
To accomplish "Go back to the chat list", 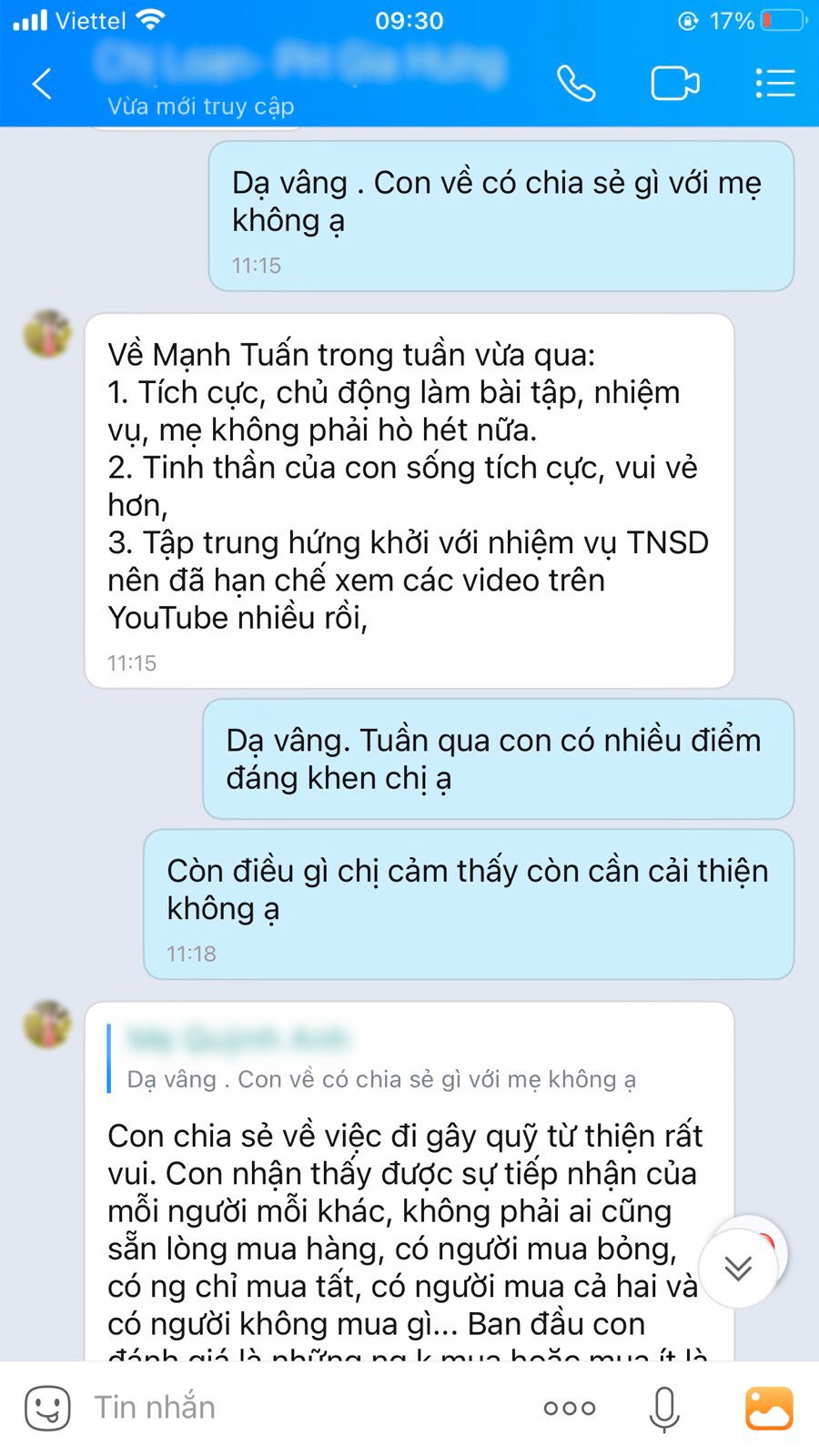I will click(42, 84).
